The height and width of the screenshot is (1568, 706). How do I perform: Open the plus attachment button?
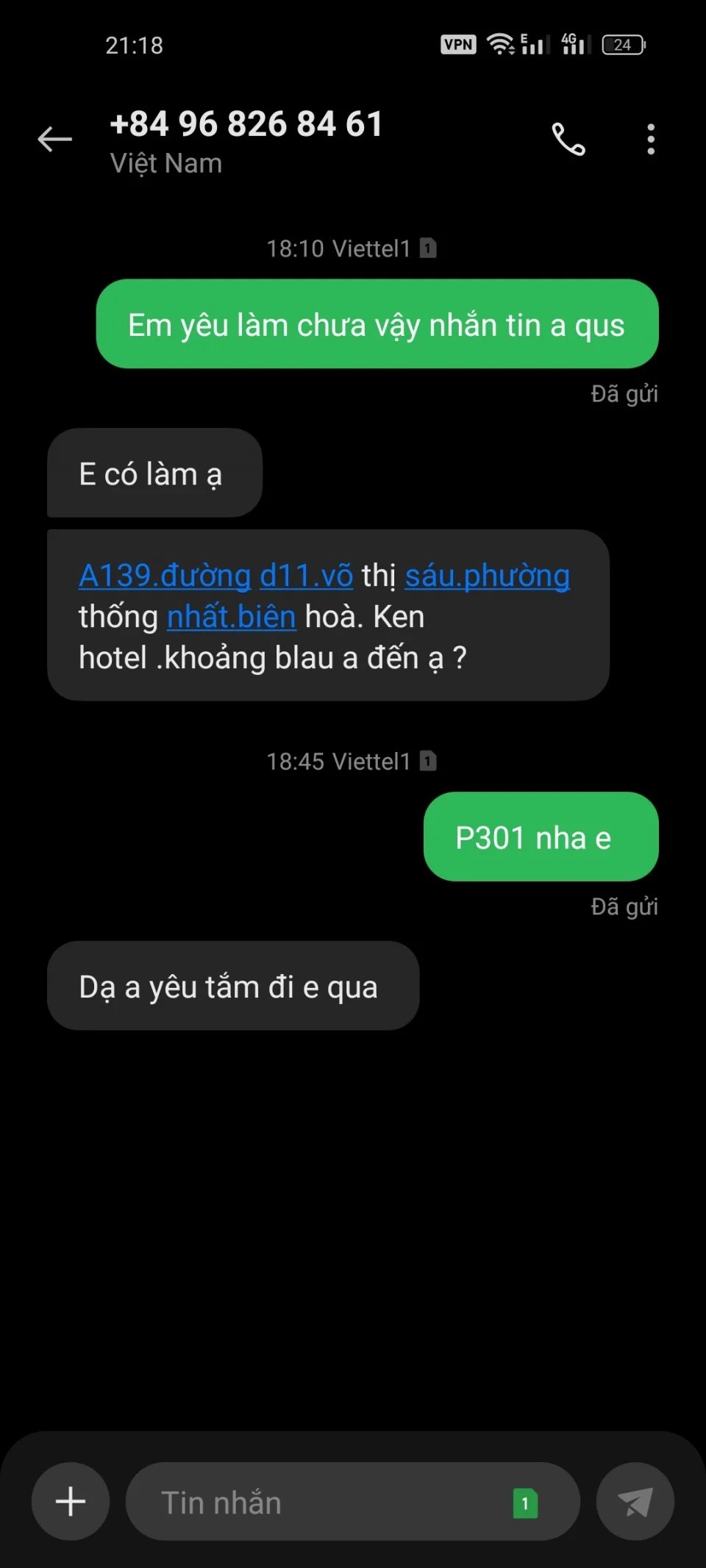click(x=71, y=1501)
